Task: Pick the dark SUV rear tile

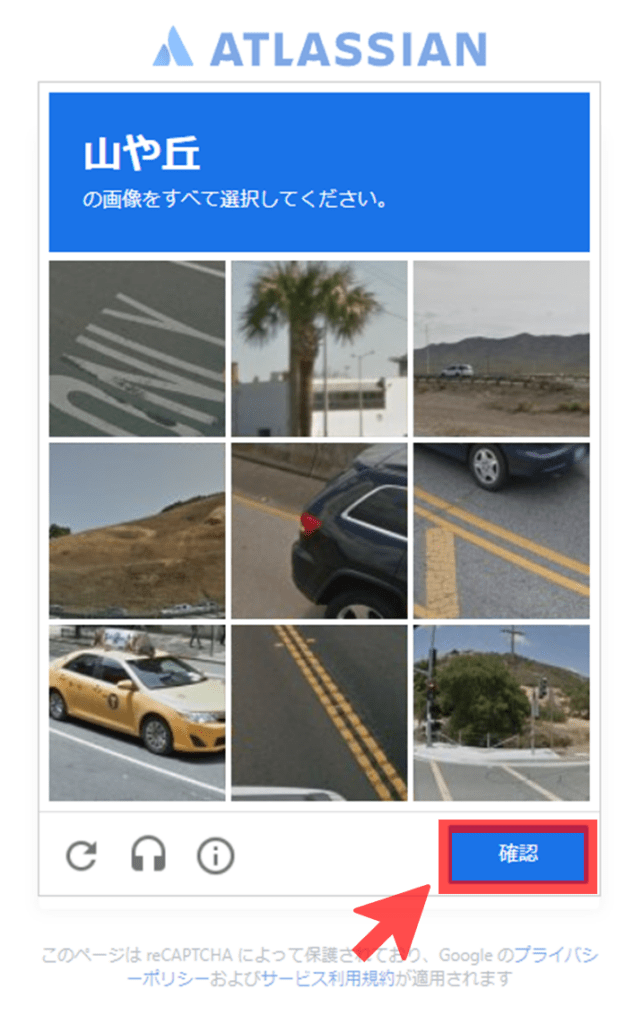Action: (319, 531)
